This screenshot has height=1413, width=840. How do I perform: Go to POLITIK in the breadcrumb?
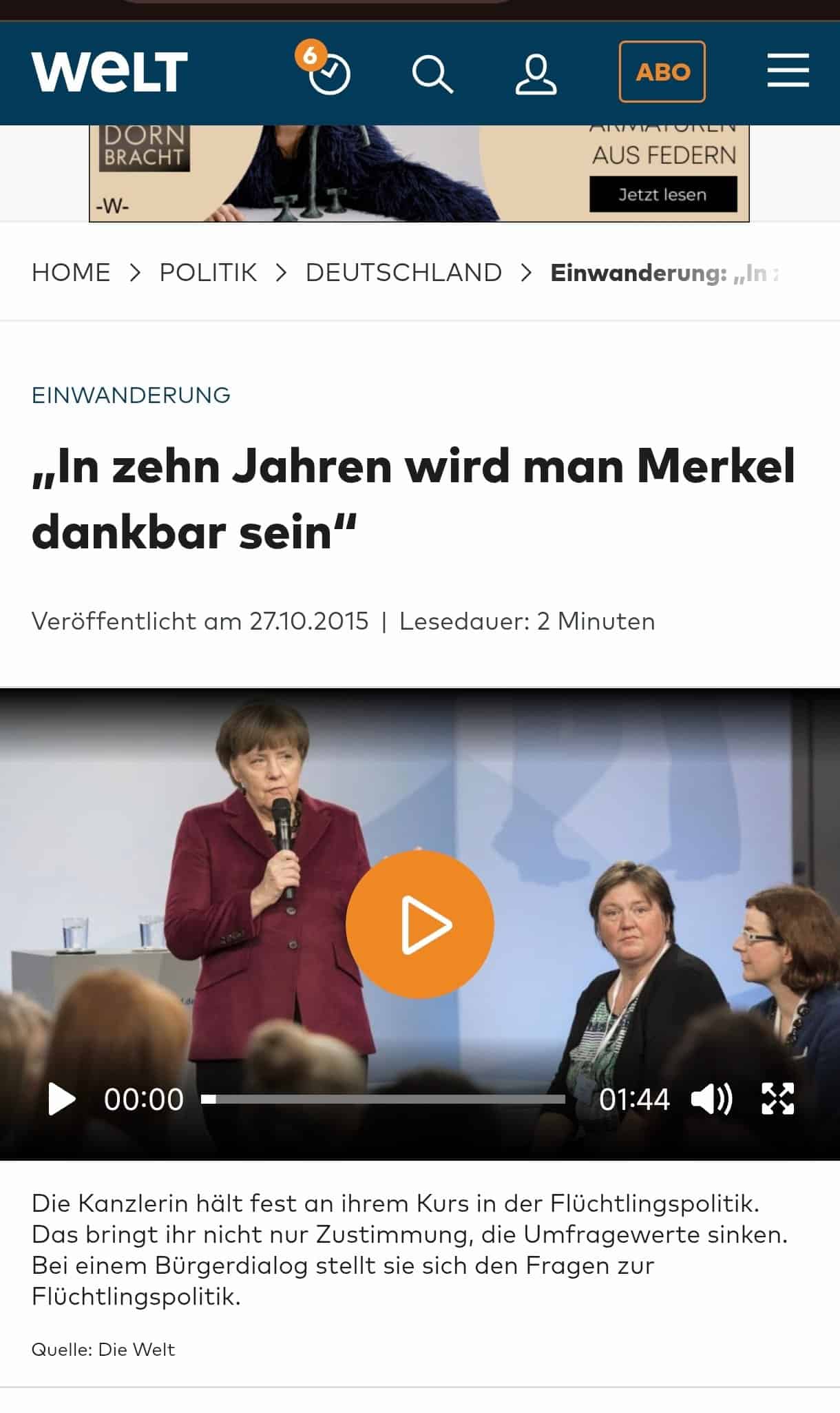coord(208,273)
